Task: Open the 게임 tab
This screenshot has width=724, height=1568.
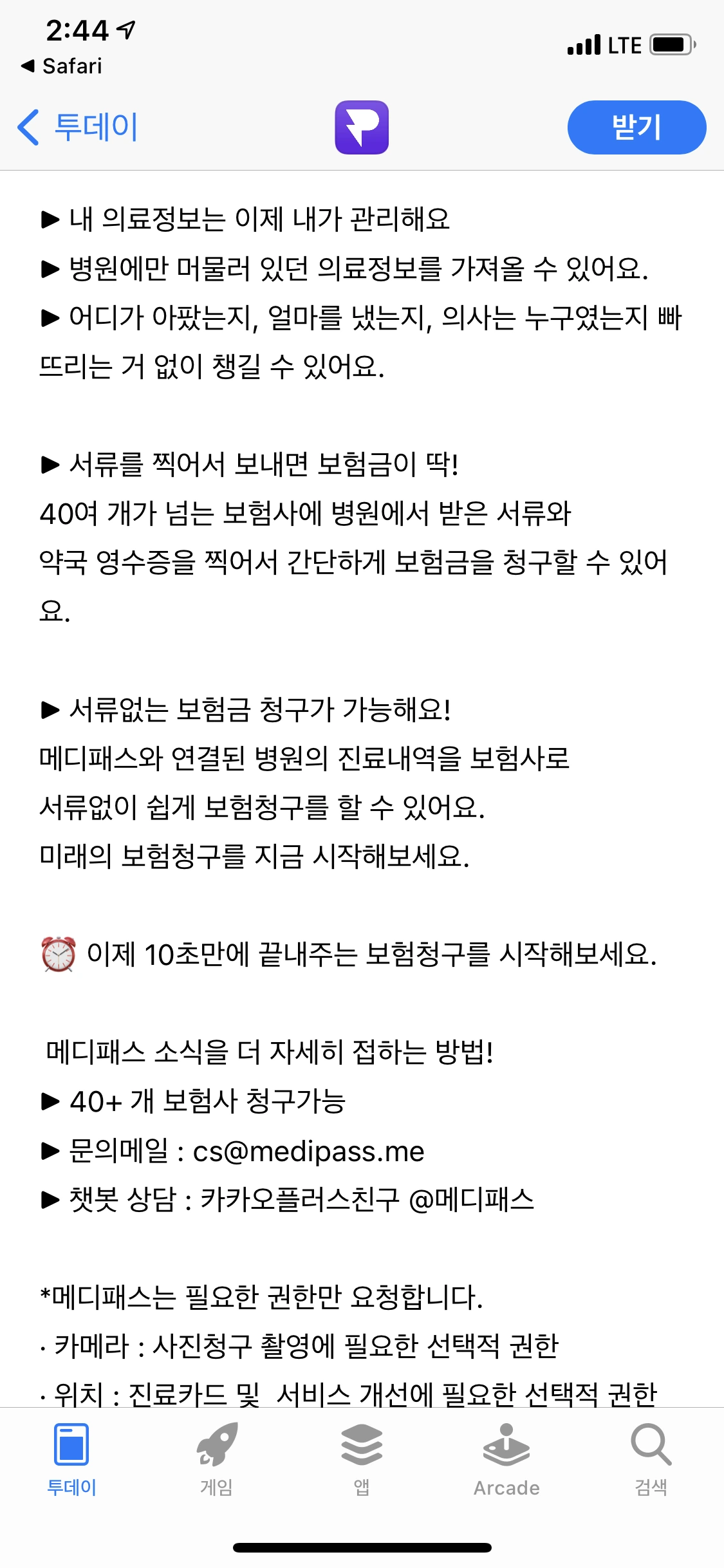Action: pos(216,1460)
